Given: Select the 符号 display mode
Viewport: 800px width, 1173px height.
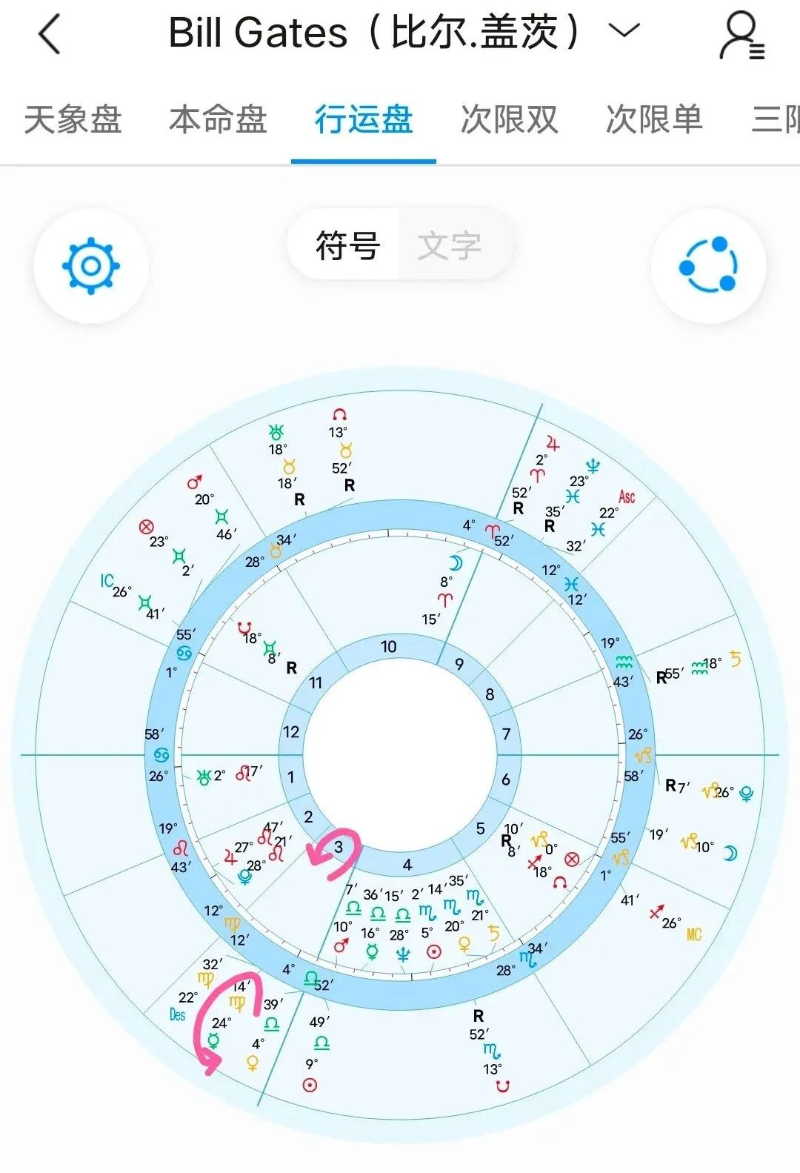Looking at the screenshot, I should tap(347, 245).
